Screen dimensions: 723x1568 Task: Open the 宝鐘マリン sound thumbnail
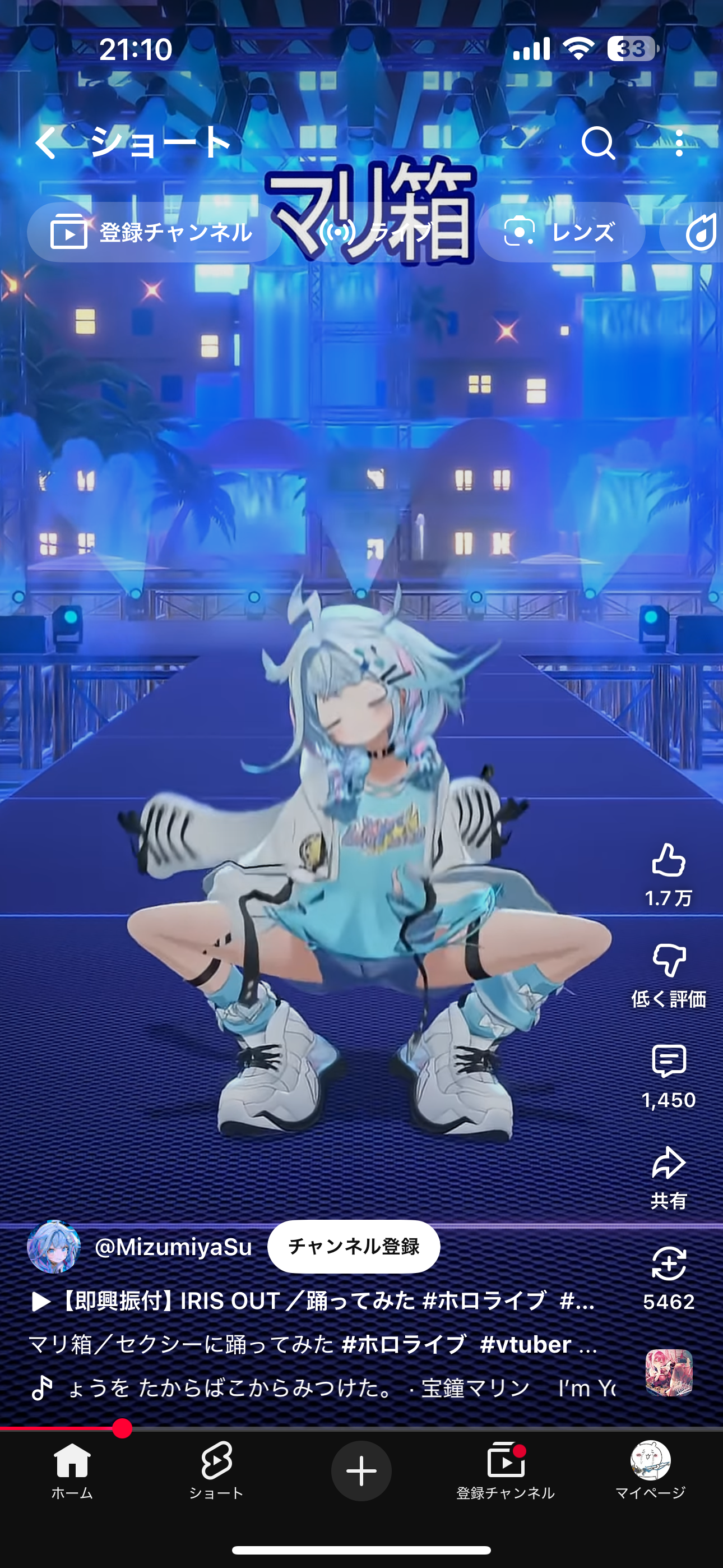tap(669, 1373)
